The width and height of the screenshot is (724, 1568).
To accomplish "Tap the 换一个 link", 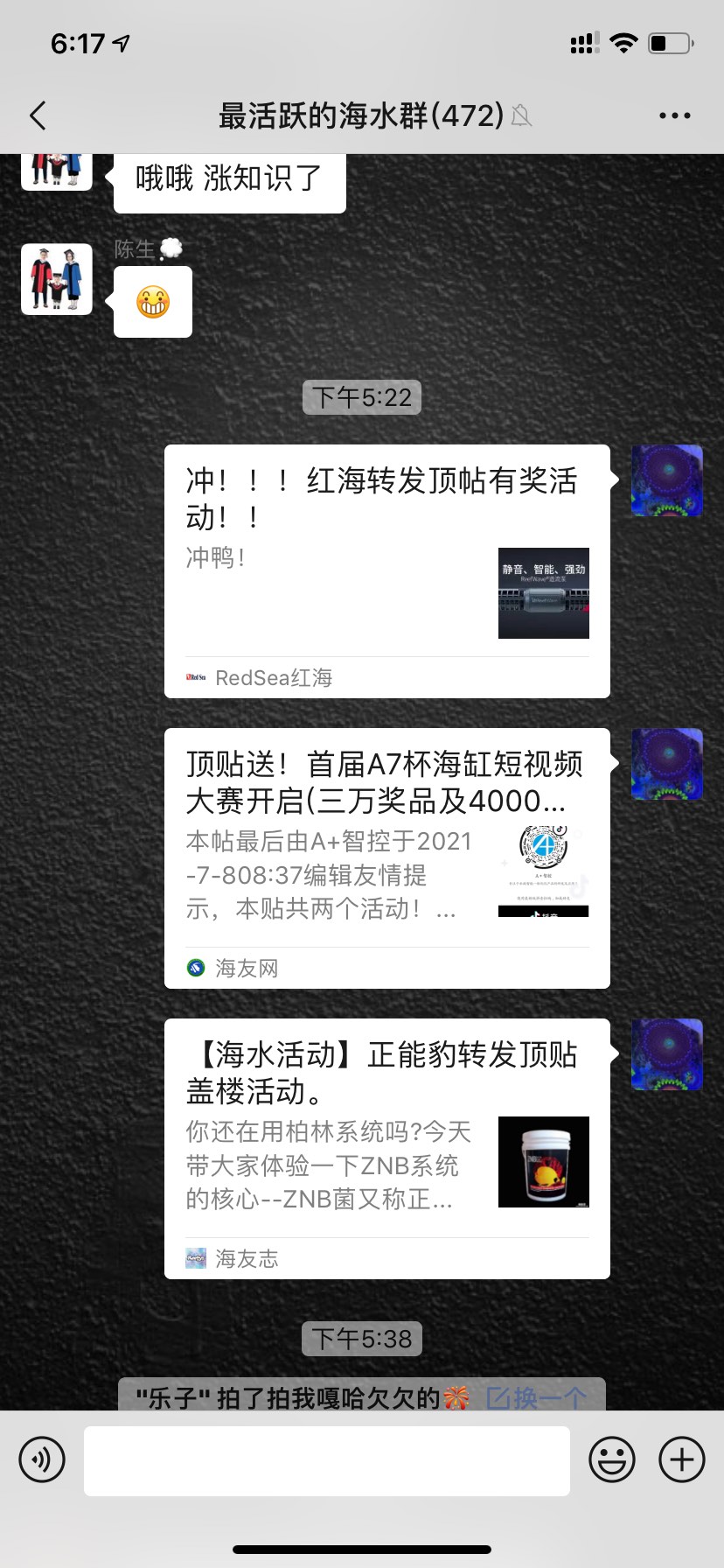I will [x=535, y=1397].
